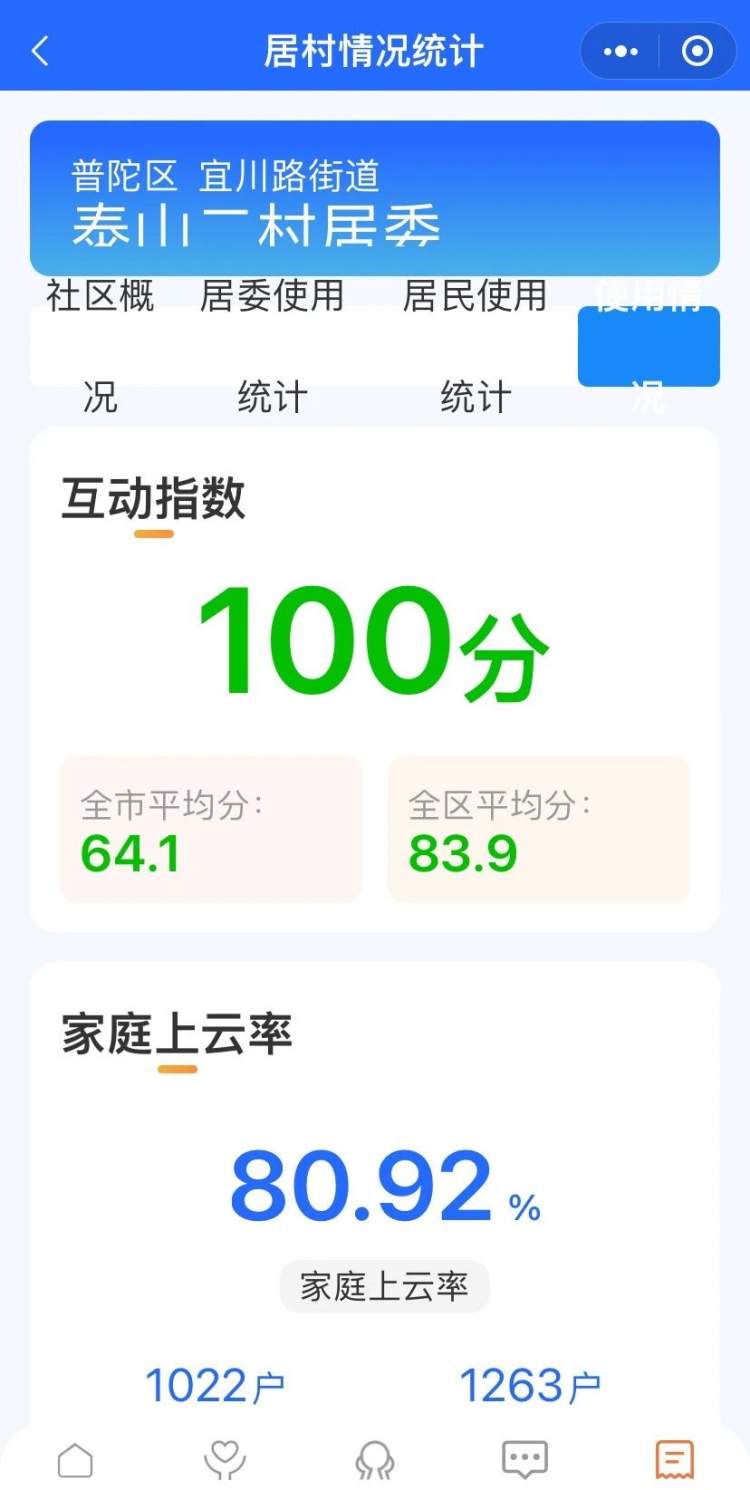
Task: Open the home tab in bottom navigation
Action: (x=75, y=1461)
